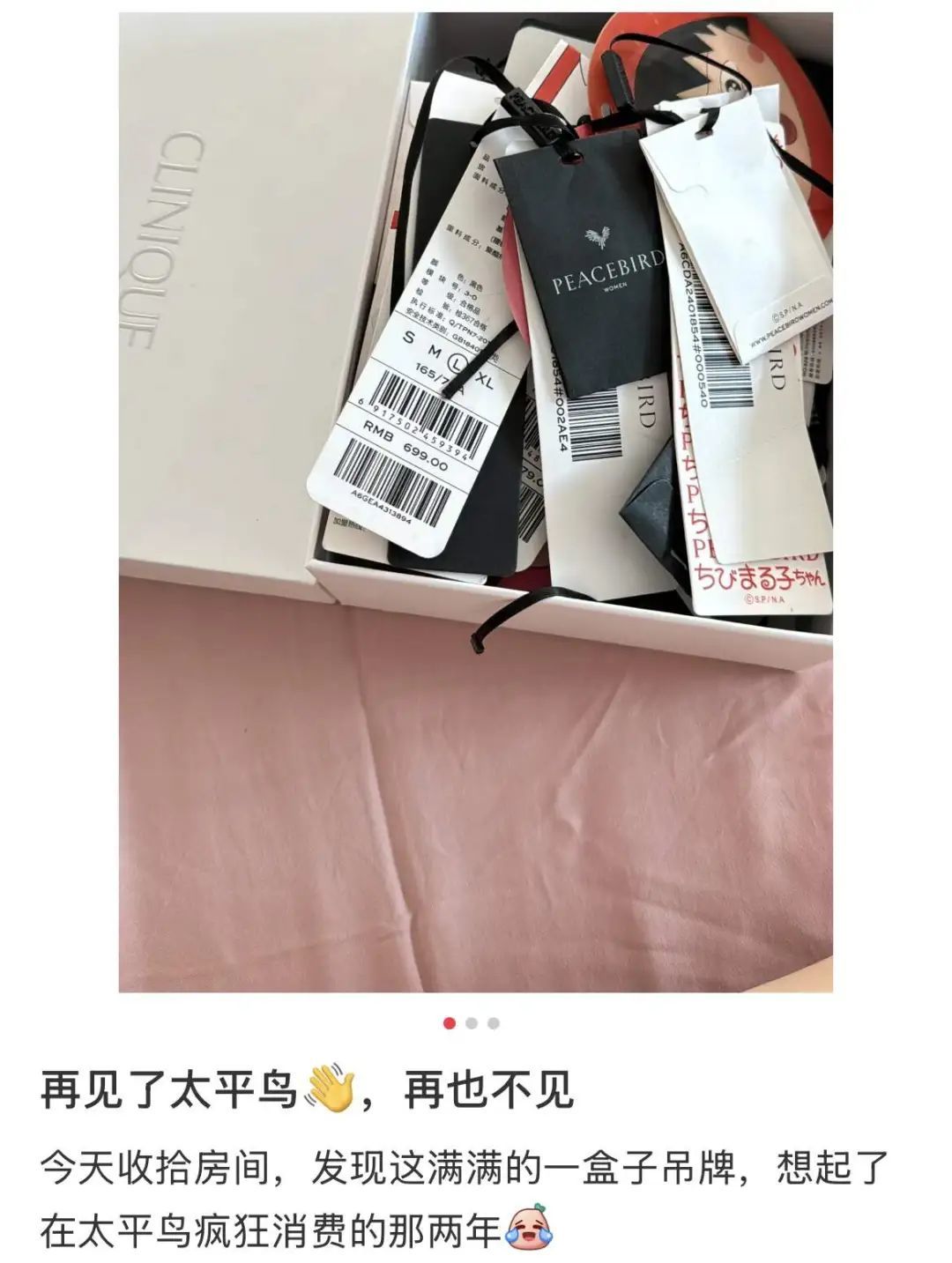The width and height of the screenshot is (952, 1263).
Task: Tap the second page indicator dot
Action: [472, 1023]
